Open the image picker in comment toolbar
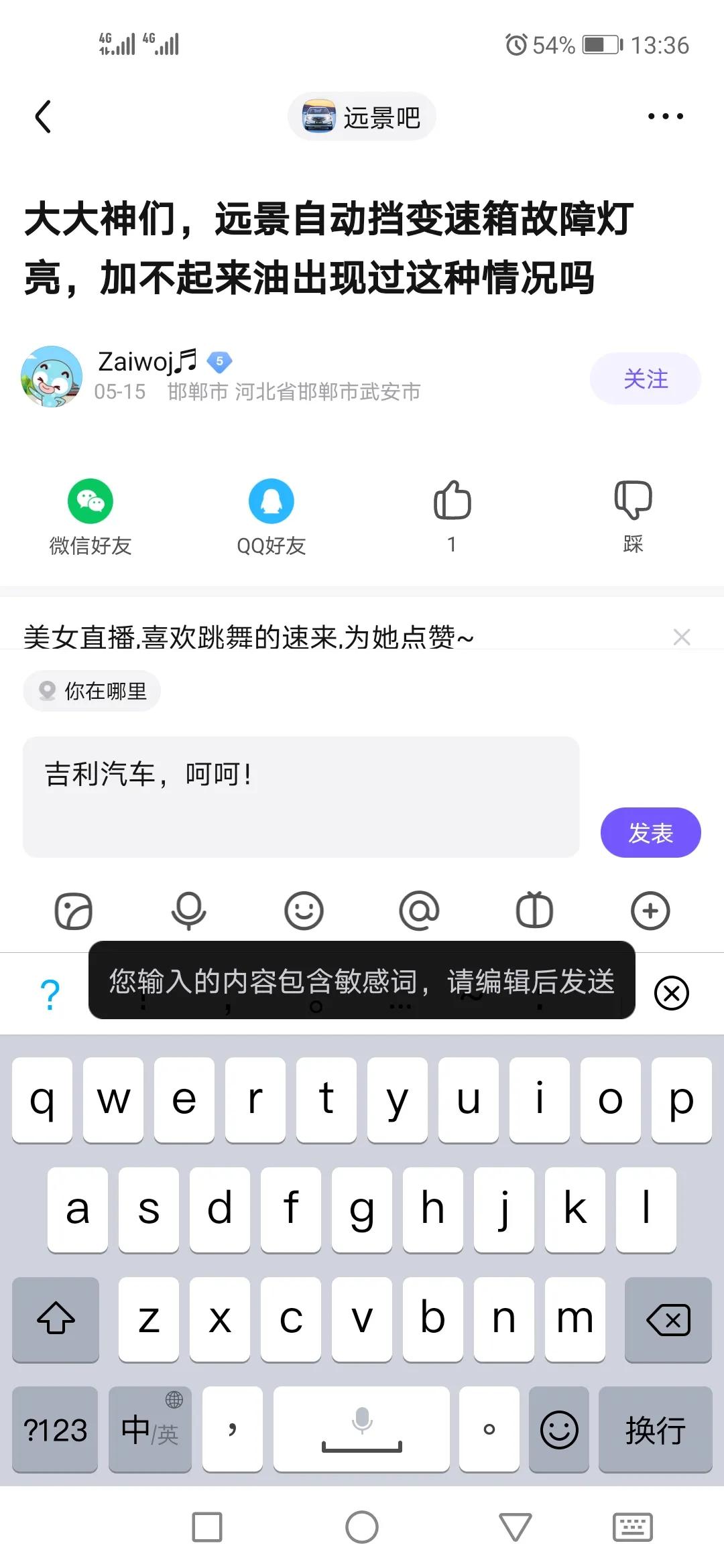 click(x=74, y=910)
